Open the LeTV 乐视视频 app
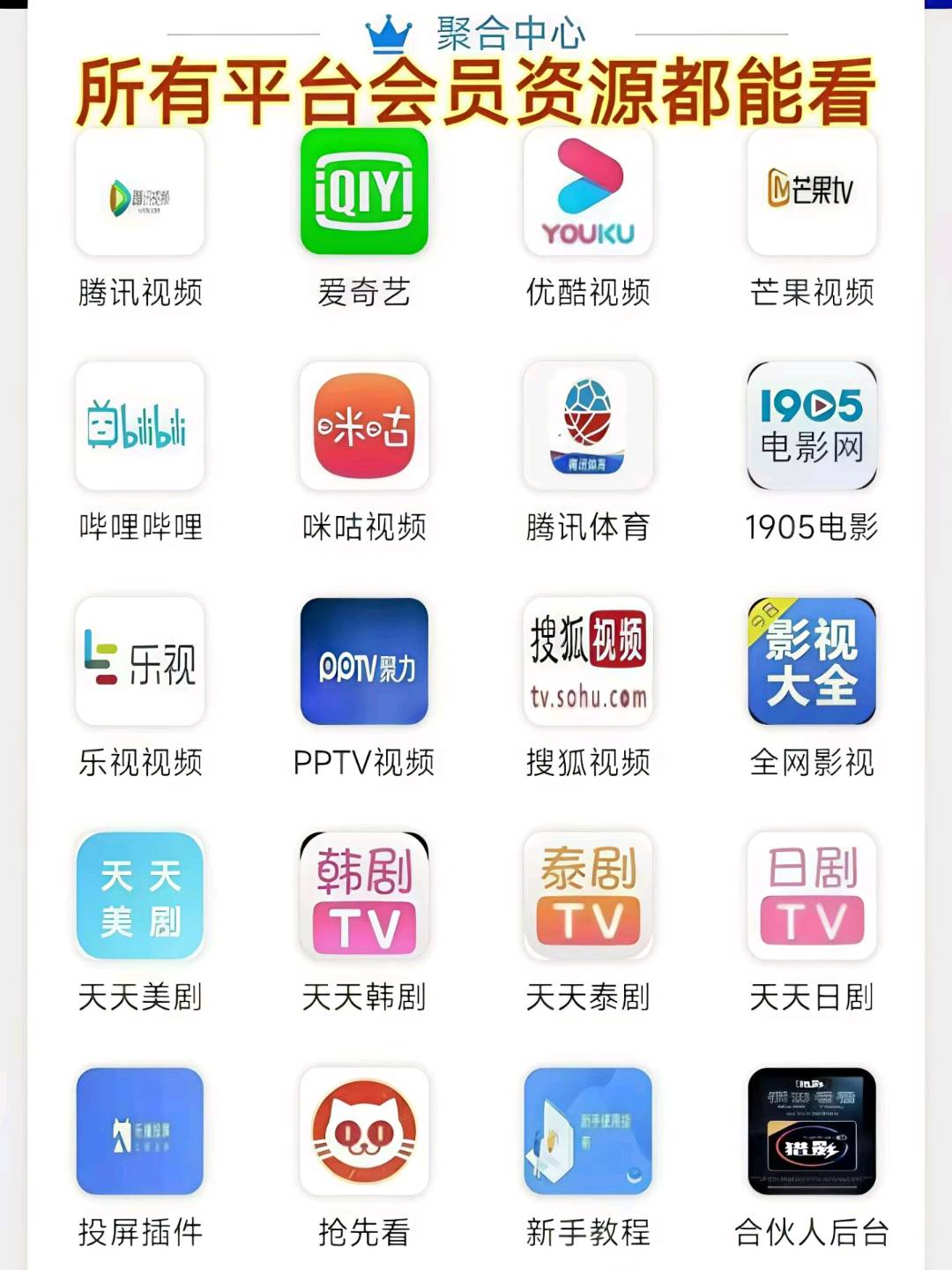The image size is (952, 1270). pos(141,661)
